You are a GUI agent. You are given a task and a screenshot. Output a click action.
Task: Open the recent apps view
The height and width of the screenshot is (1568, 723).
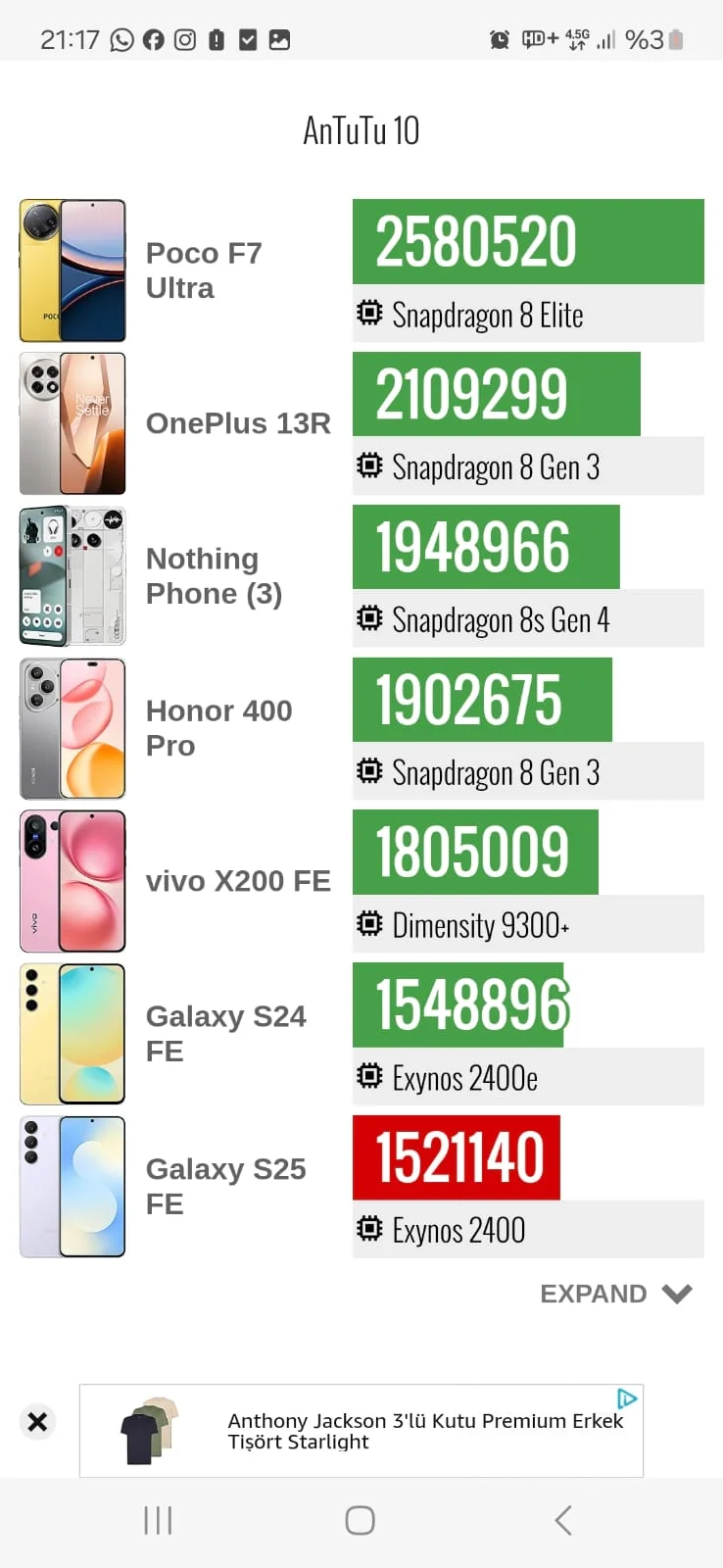(158, 1520)
